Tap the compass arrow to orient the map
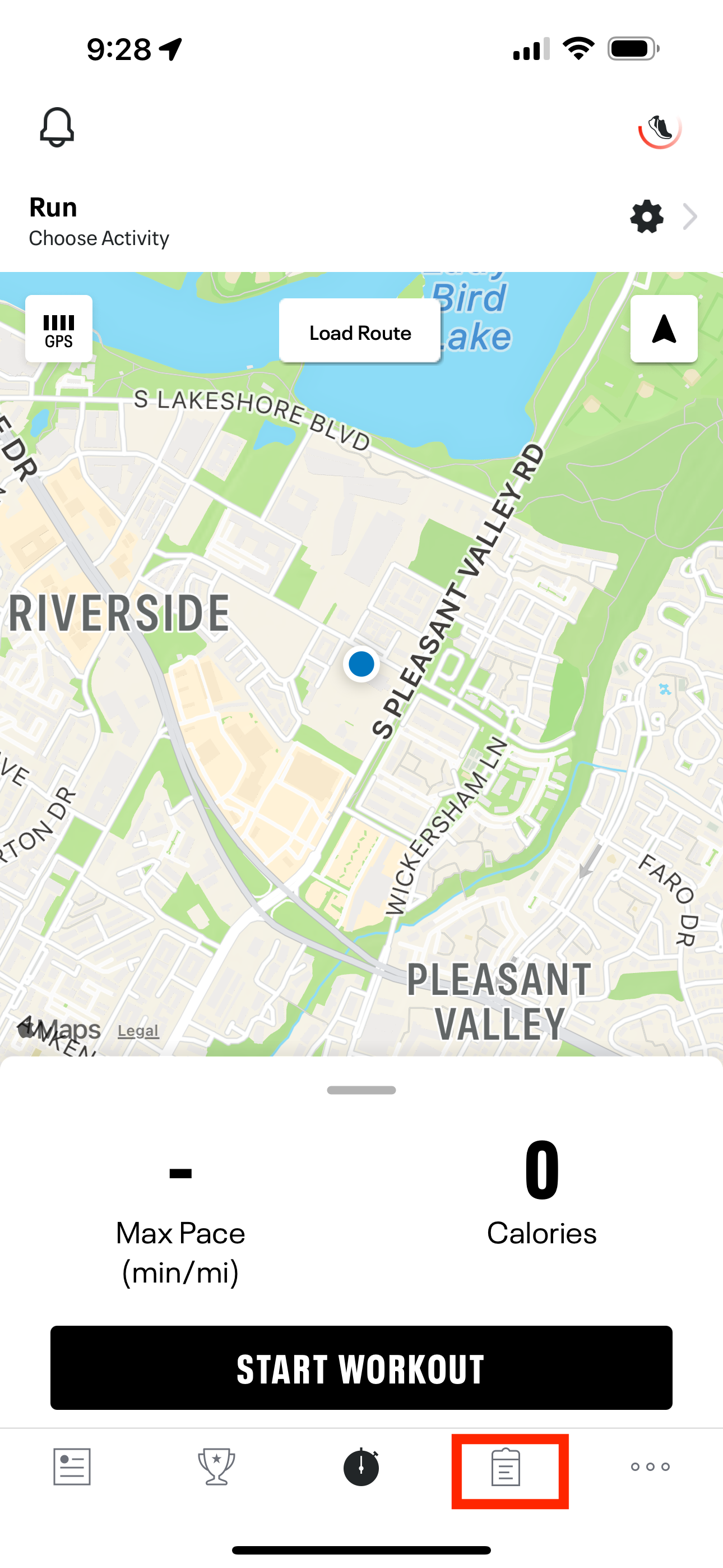Viewport: 723px width, 1568px height. (664, 330)
